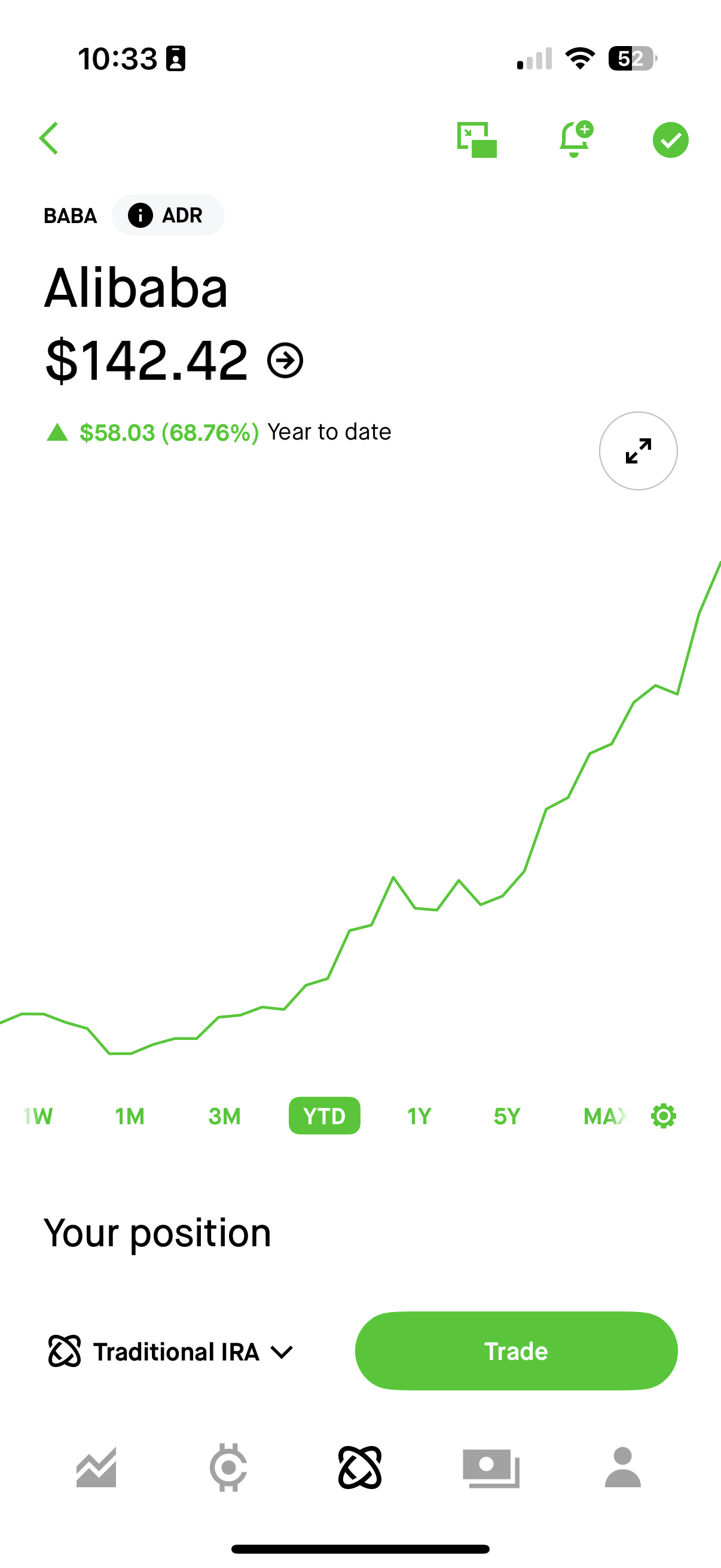721x1568 pixels.
Task: Open chart settings gear
Action: coord(663,1116)
